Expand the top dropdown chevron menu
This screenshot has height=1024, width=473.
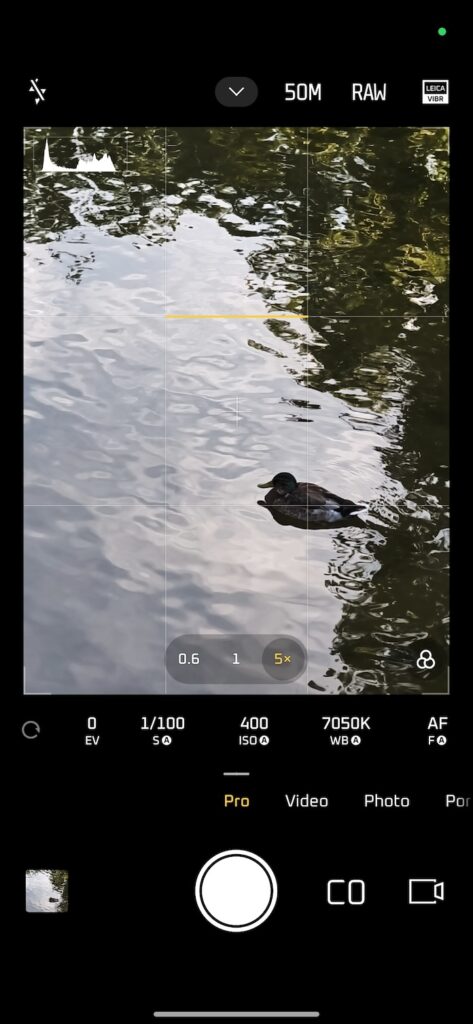[236, 92]
